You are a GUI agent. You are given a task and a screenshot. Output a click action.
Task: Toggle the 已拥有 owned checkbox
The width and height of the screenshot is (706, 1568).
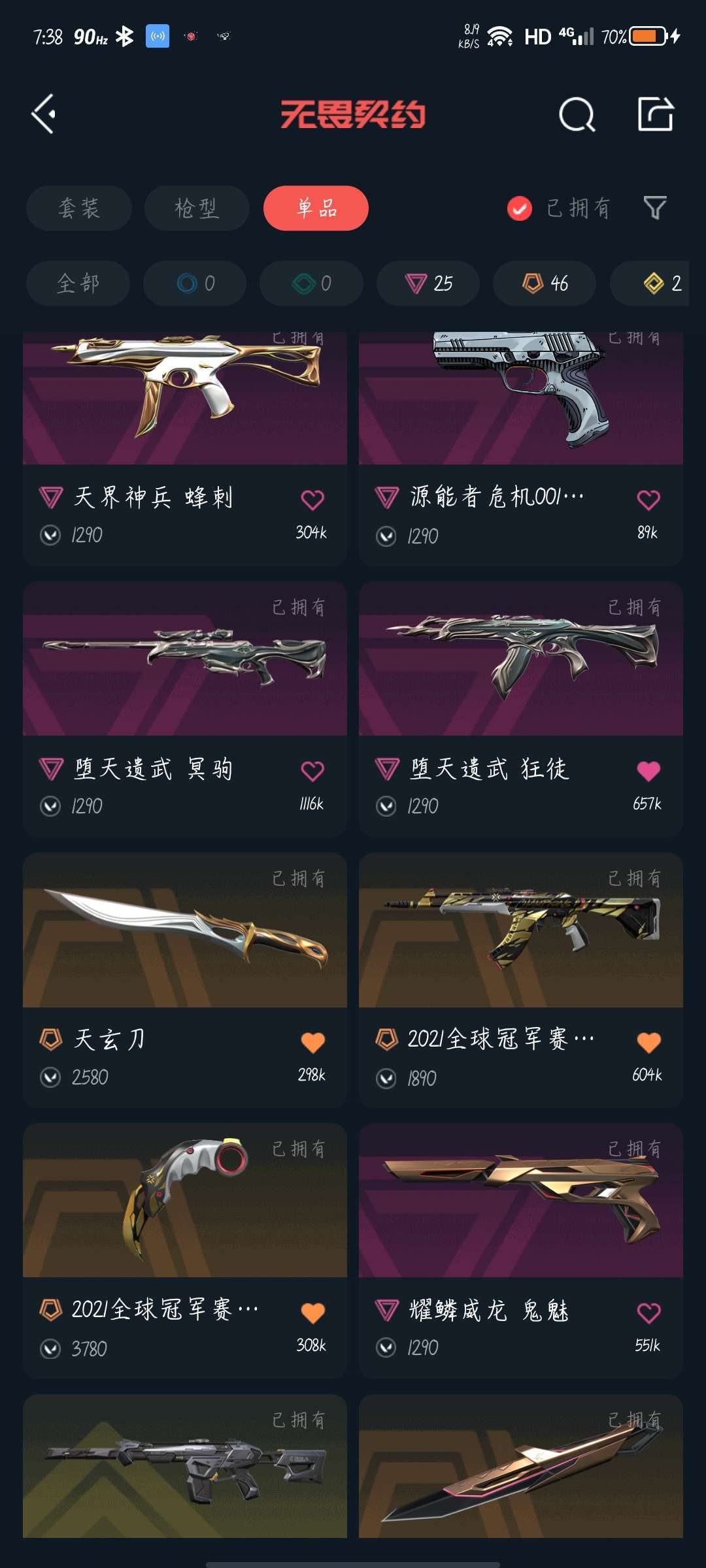click(x=520, y=208)
